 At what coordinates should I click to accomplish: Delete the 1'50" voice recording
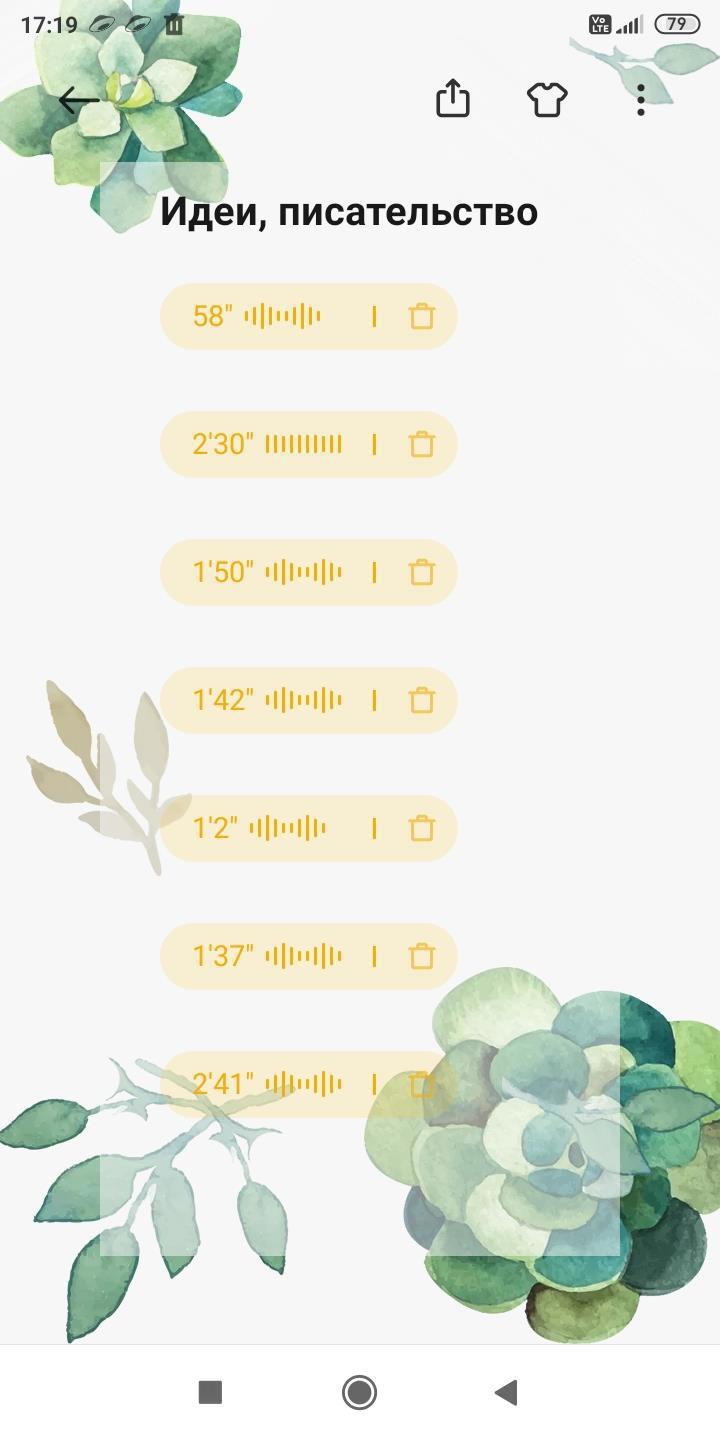pos(422,573)
